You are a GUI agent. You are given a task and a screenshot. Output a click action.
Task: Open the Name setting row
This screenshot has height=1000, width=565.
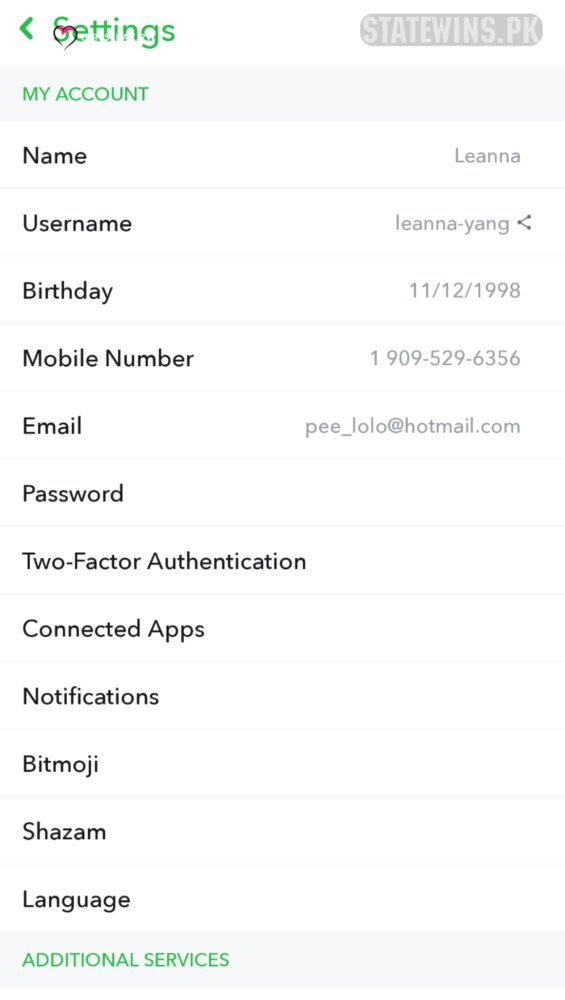coord(282,155)
